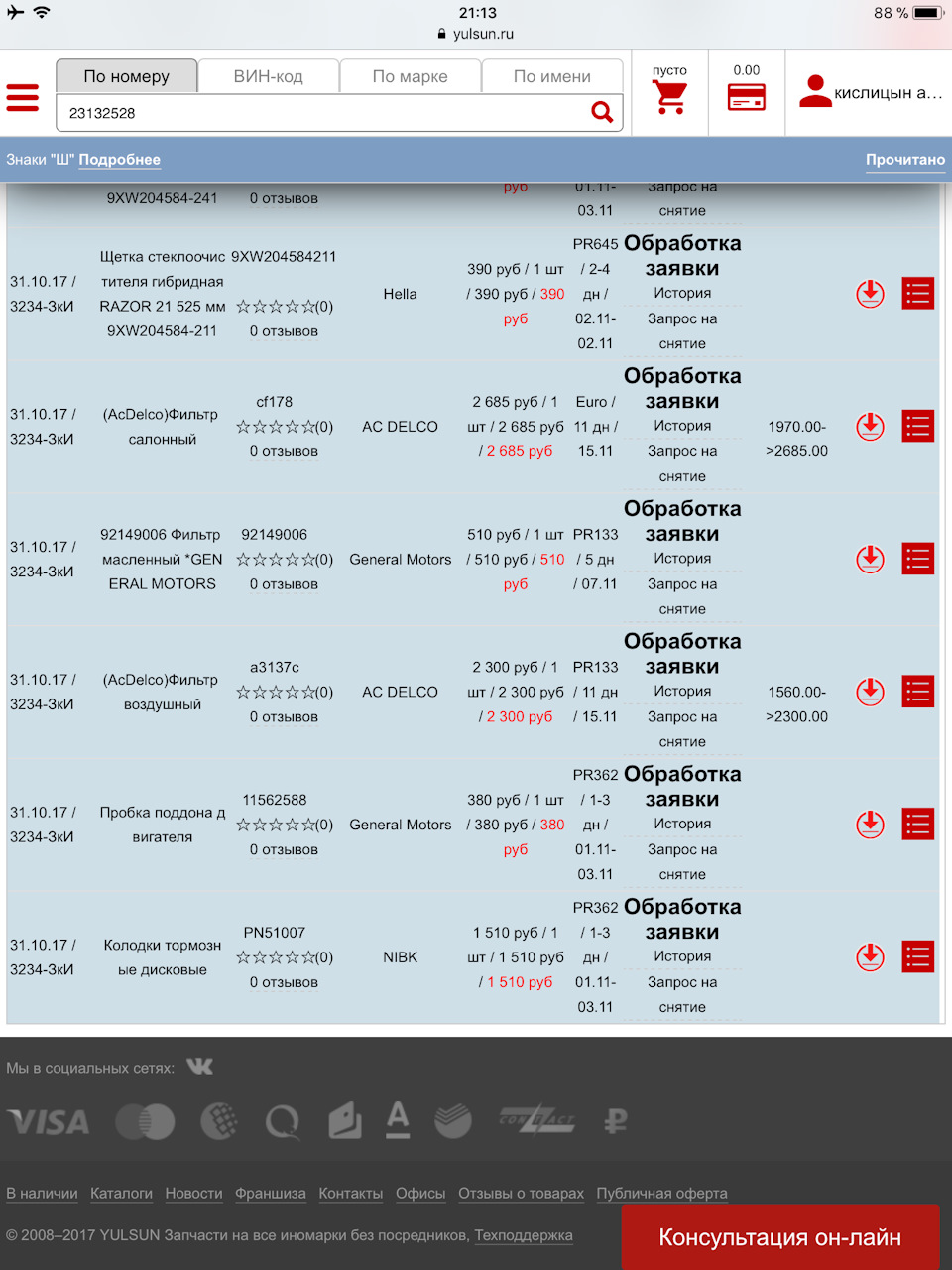Open the Каталоги footer link
The width and height of the screenshot is (952, 1270).
point(121,1194)
